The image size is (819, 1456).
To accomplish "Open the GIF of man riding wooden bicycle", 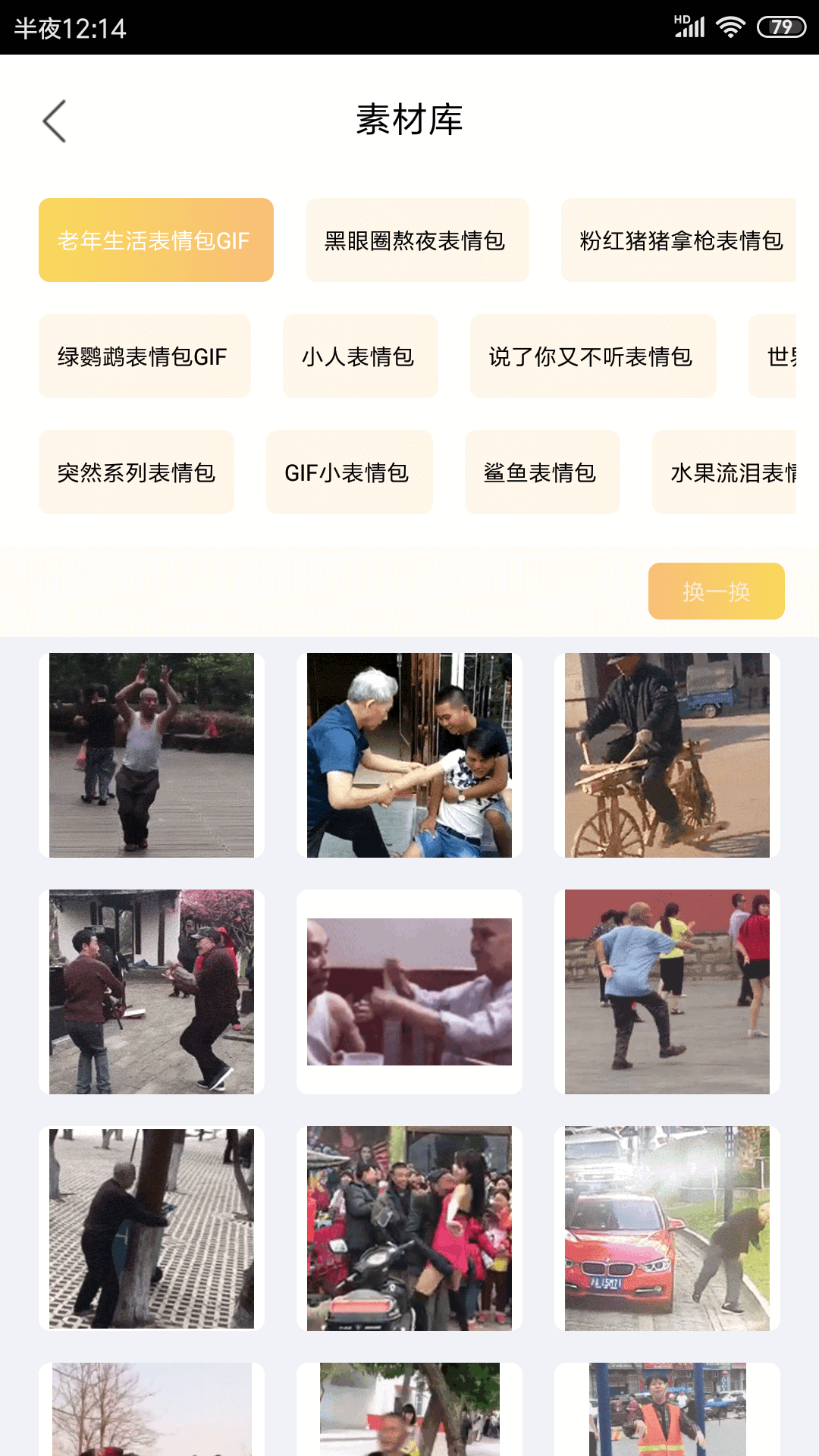I will coord(667,755).
